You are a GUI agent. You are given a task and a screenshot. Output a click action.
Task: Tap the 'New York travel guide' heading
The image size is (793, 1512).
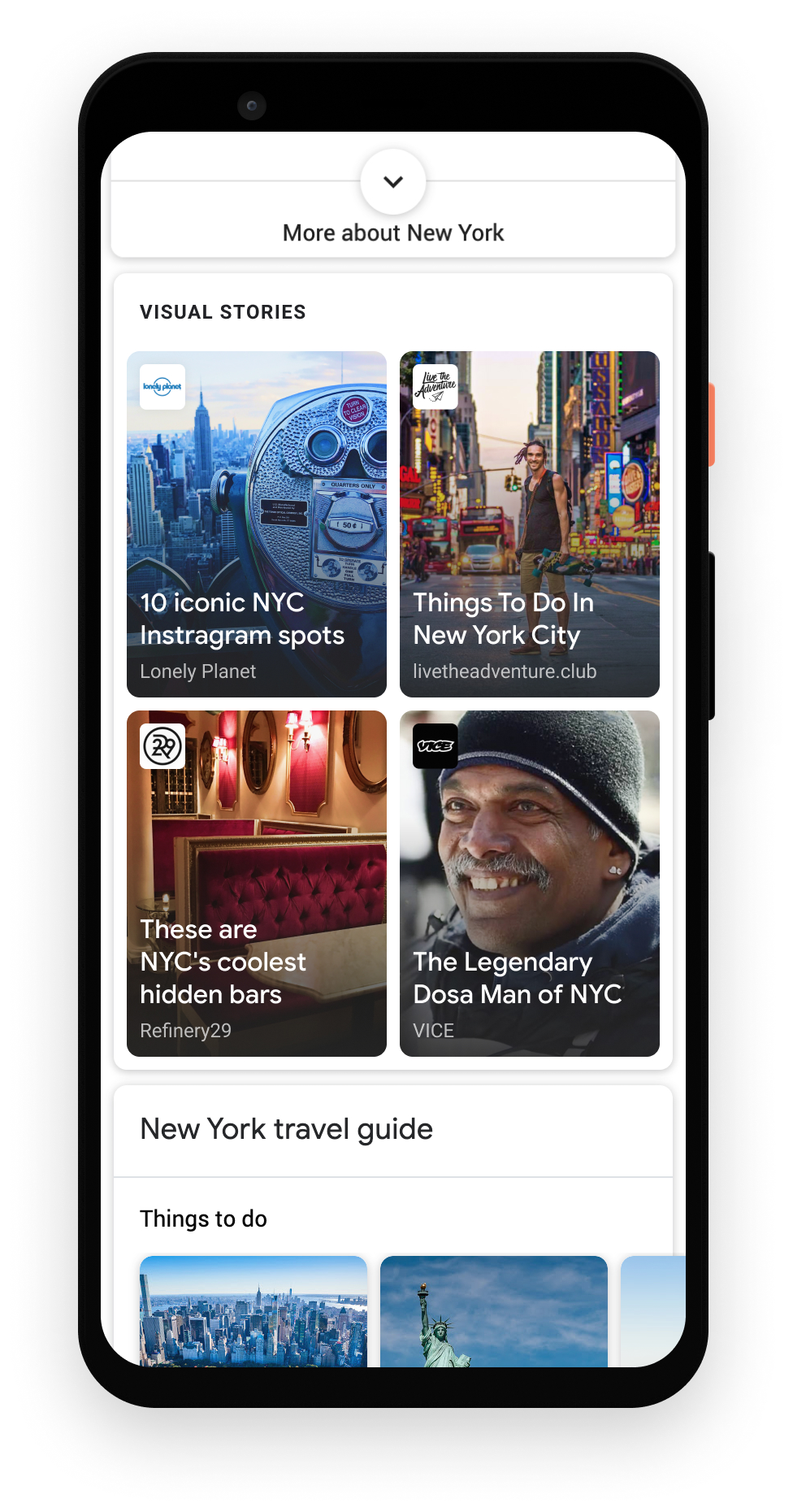pyautogui.click(x=287, y=1129)
